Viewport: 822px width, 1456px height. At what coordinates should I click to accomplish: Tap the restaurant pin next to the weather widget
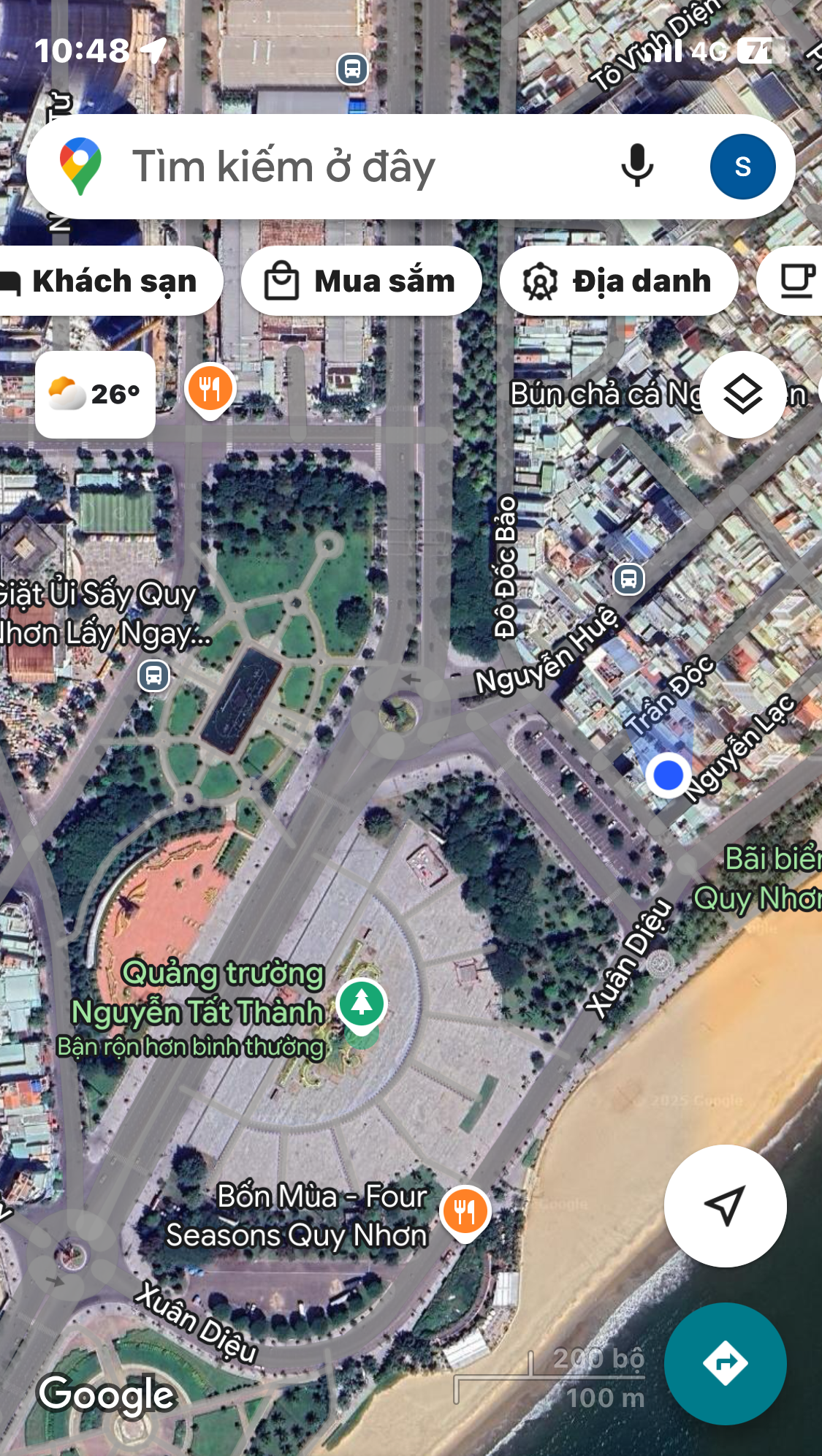click(x=210, y=390)
